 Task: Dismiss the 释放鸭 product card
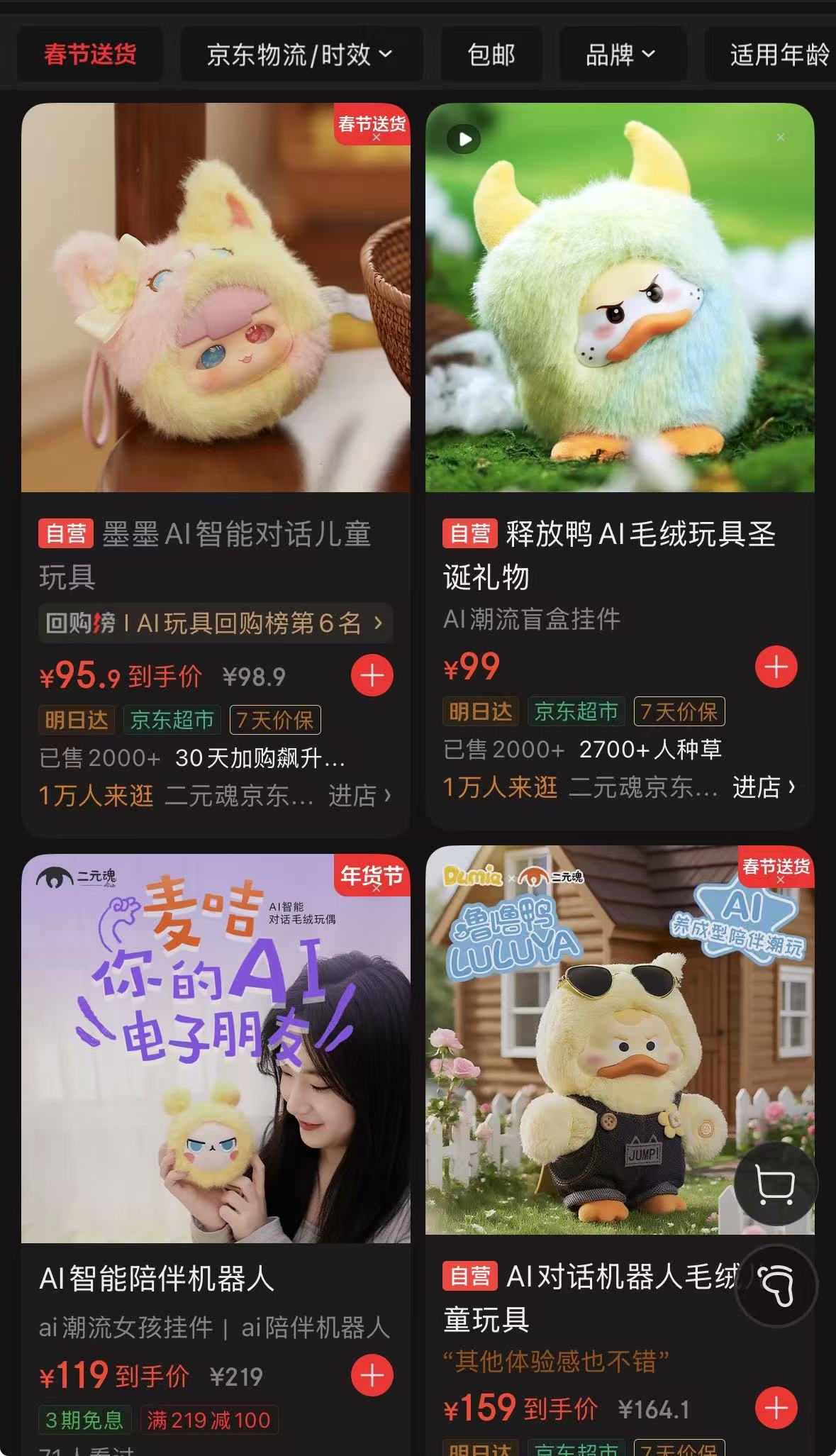click(x=781, y=138)
